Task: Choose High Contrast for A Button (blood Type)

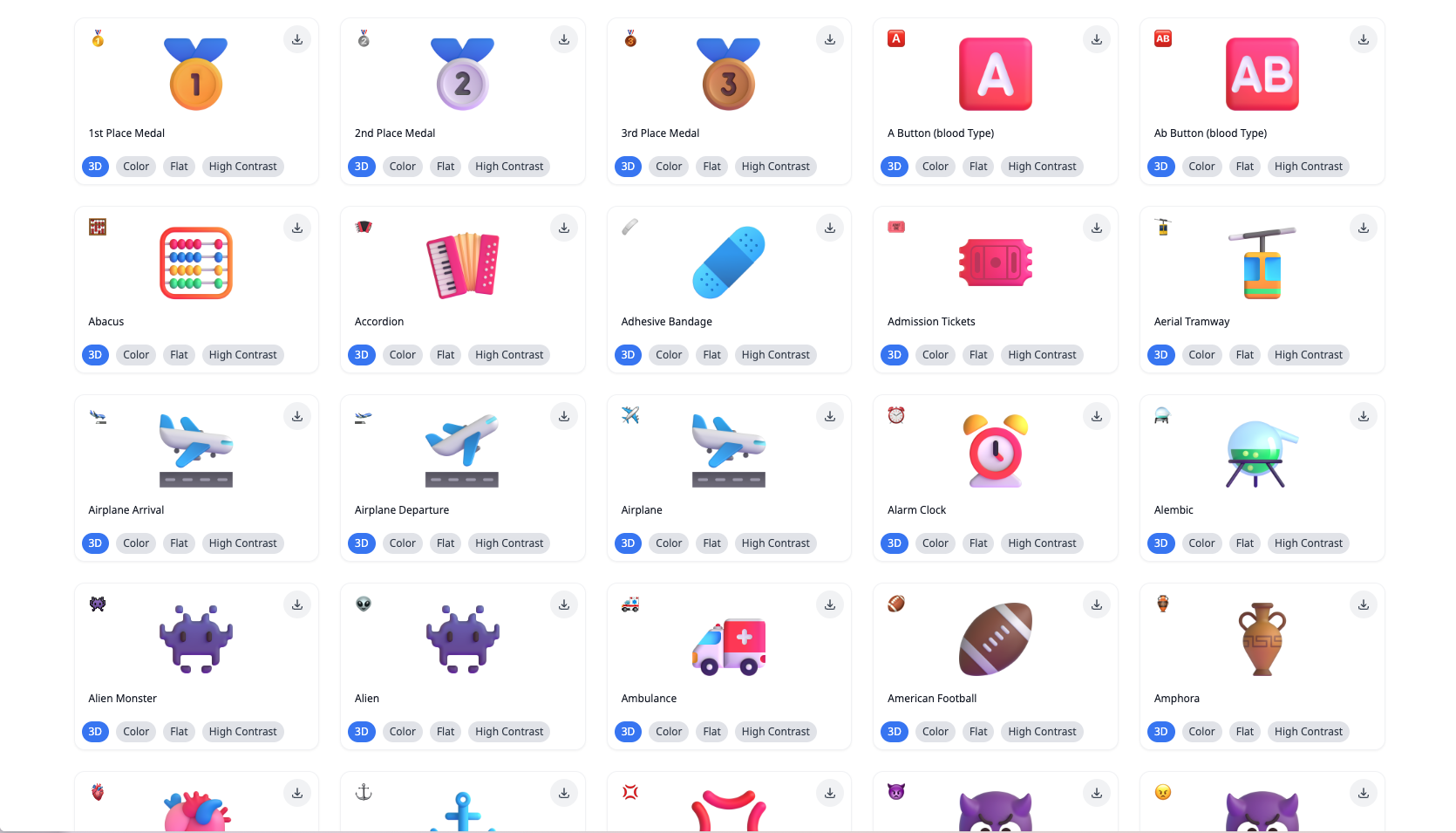Action: (x=1042, y=167)
